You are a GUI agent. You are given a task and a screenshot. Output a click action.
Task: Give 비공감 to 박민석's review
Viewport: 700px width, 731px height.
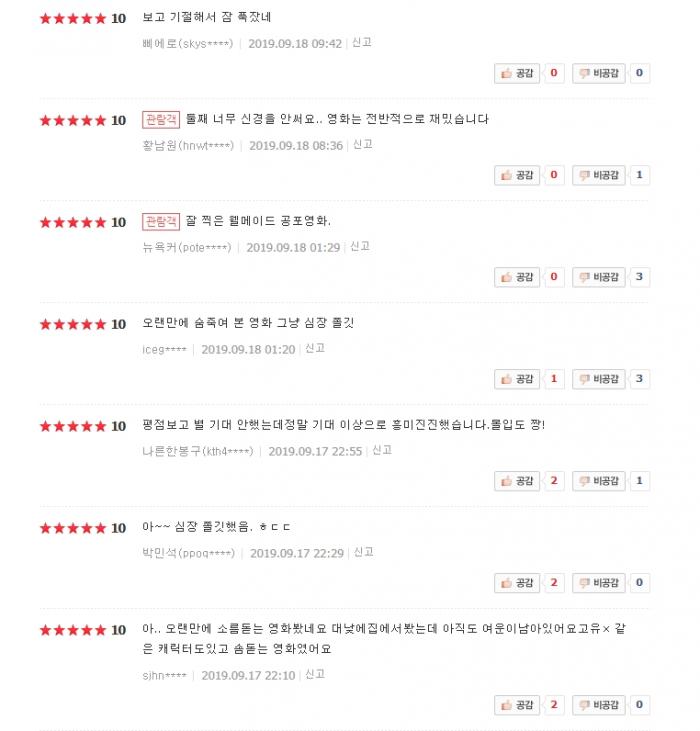point(599,583)
